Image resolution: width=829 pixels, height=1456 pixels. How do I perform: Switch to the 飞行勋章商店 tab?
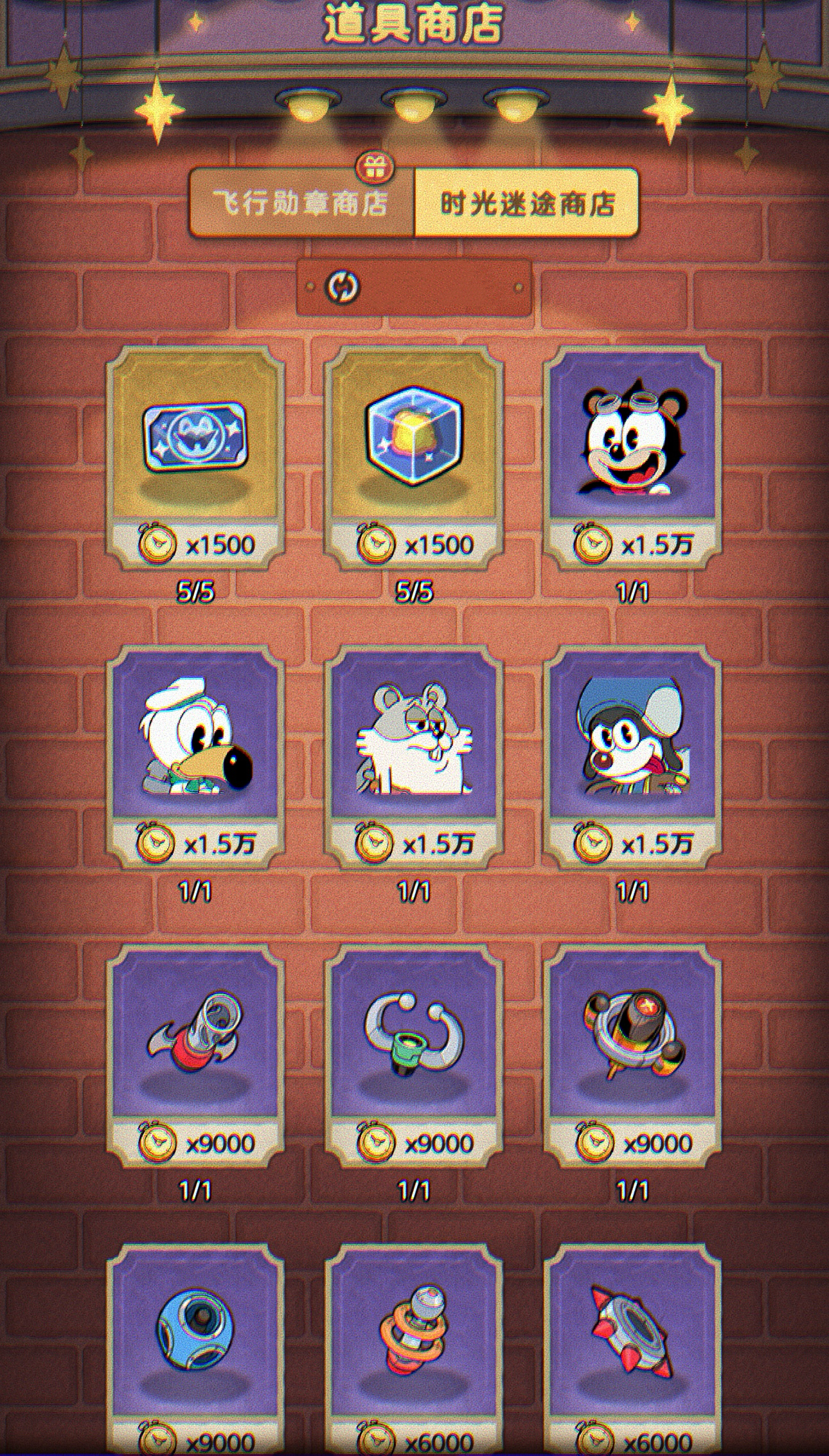point(301,204)
